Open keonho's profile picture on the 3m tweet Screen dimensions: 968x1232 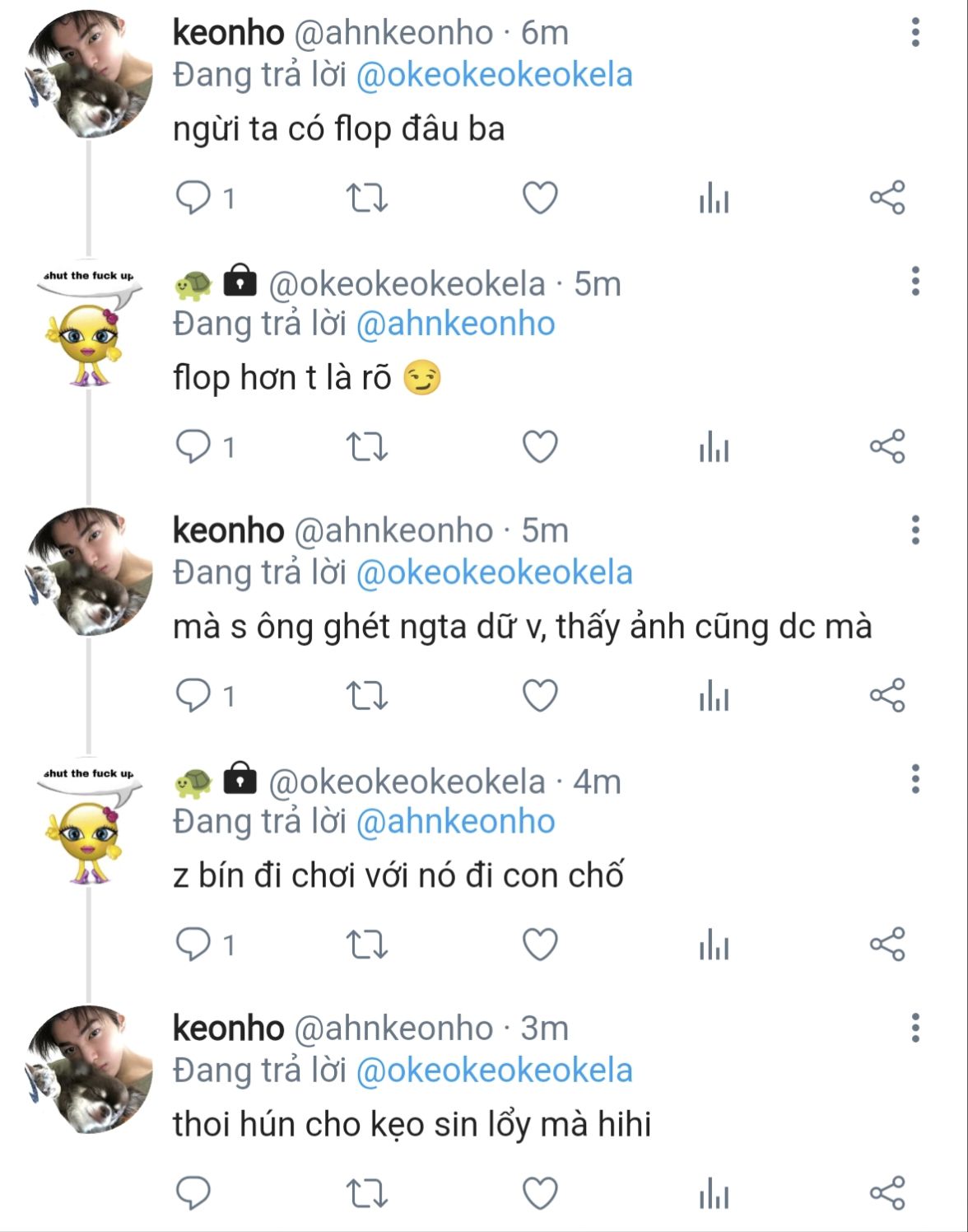(x=89, y=1069)
